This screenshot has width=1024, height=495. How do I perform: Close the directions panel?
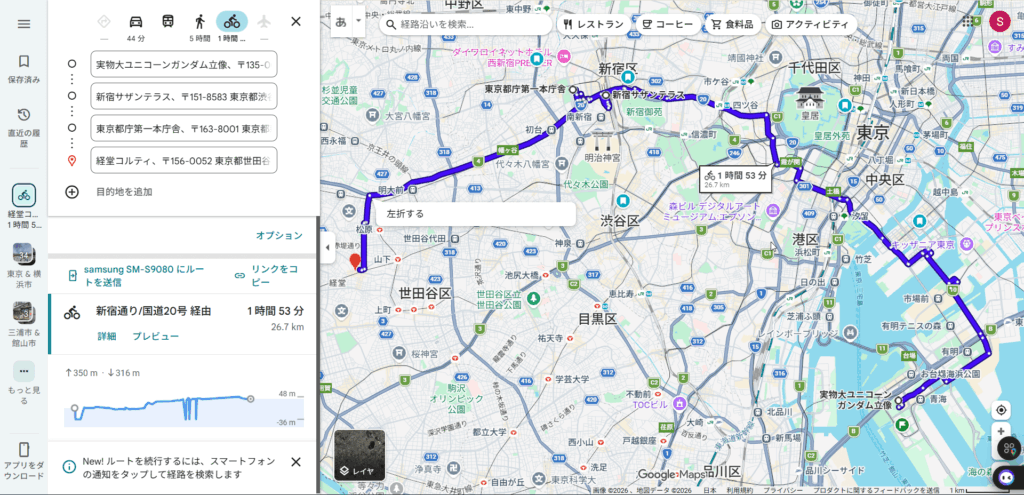tap(295, 21)
